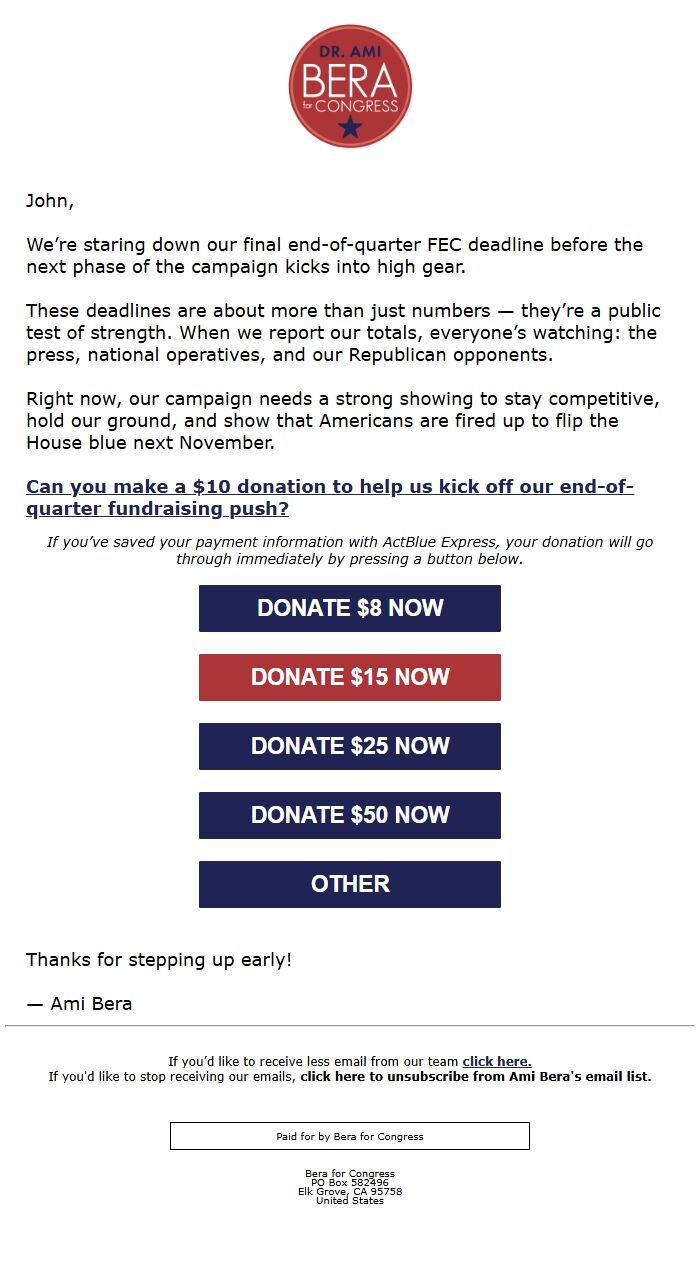700x1284 pixels.
Task: Unsubscribe from Ami Bera's email list
Action: pos(475,1077)
